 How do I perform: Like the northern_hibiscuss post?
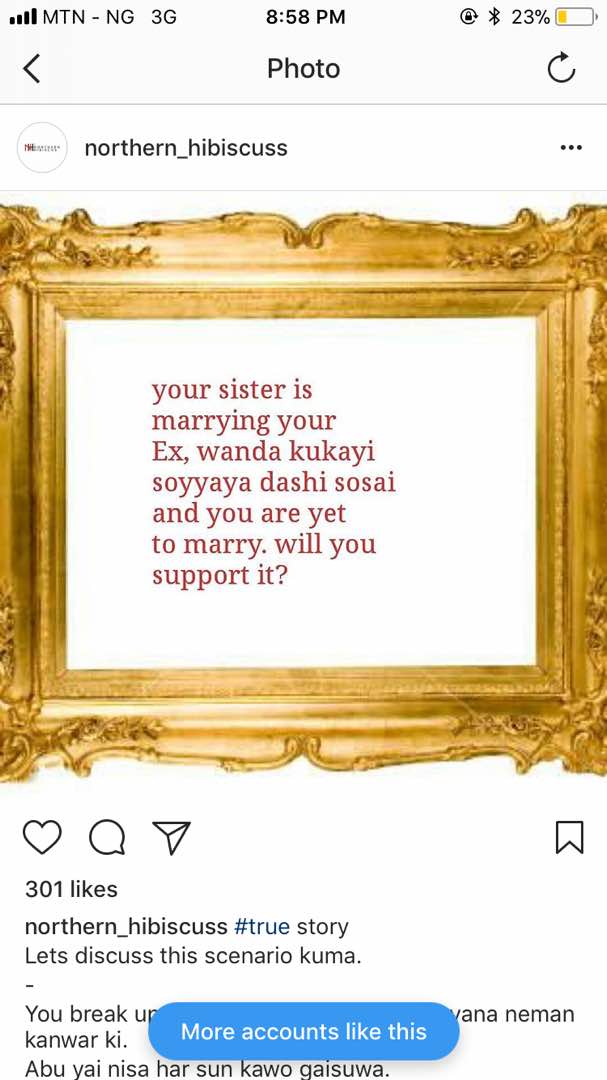coord(42,837)
